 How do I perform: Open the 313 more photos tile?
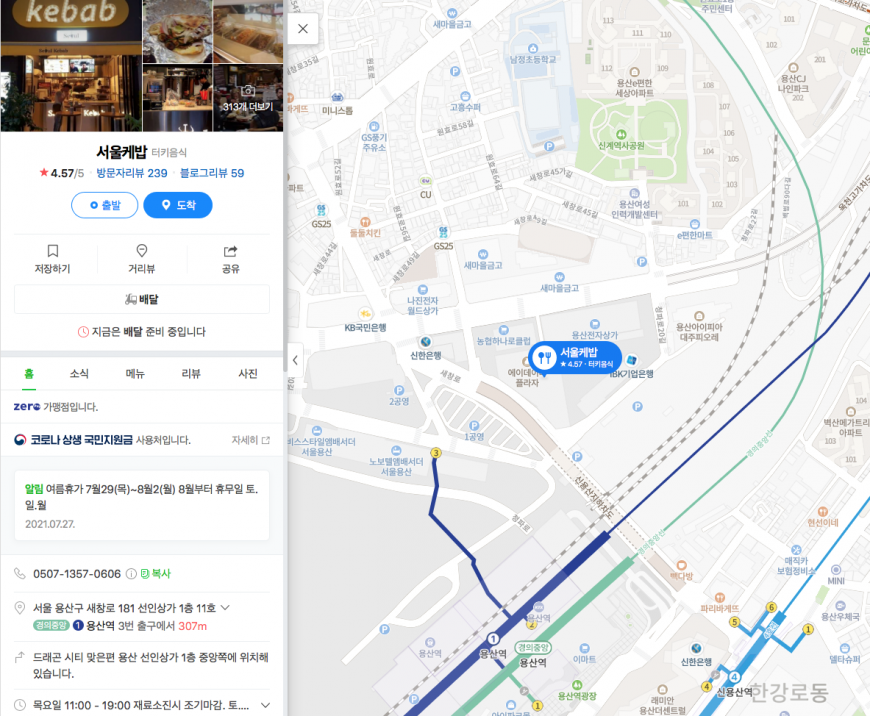coord(247,98)
